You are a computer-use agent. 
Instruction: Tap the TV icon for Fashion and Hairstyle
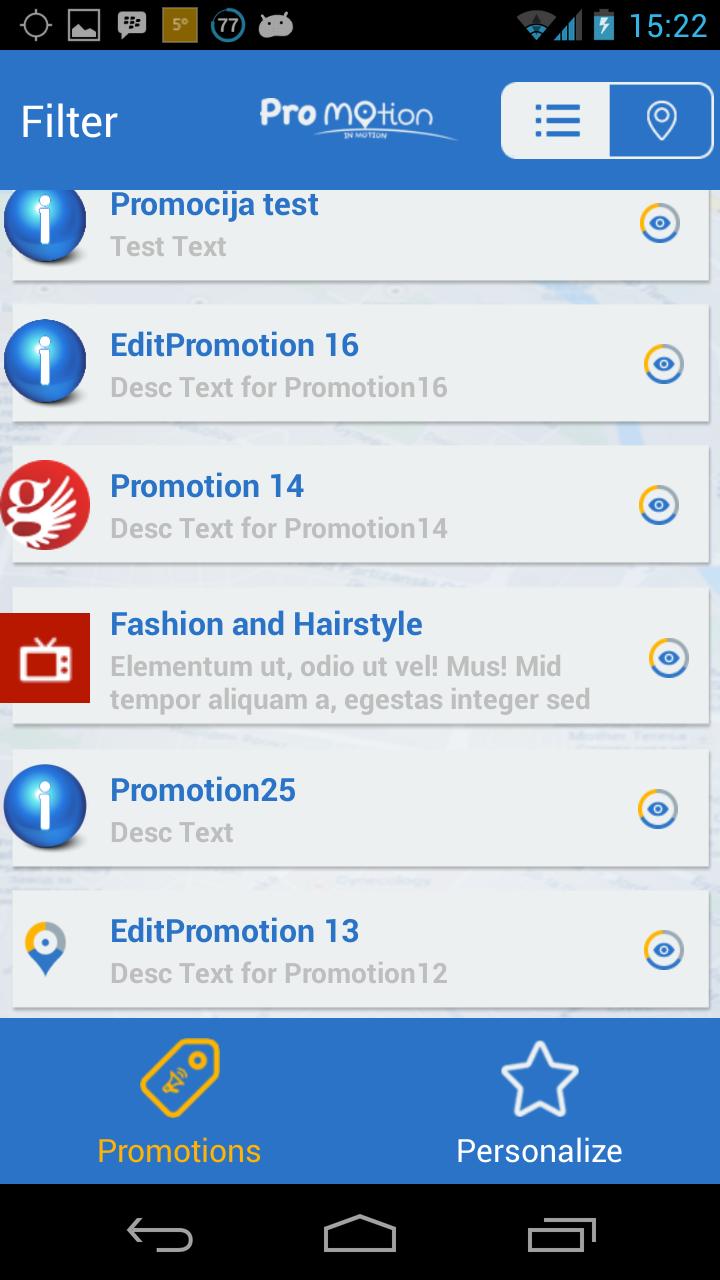(x=45, y=657)
